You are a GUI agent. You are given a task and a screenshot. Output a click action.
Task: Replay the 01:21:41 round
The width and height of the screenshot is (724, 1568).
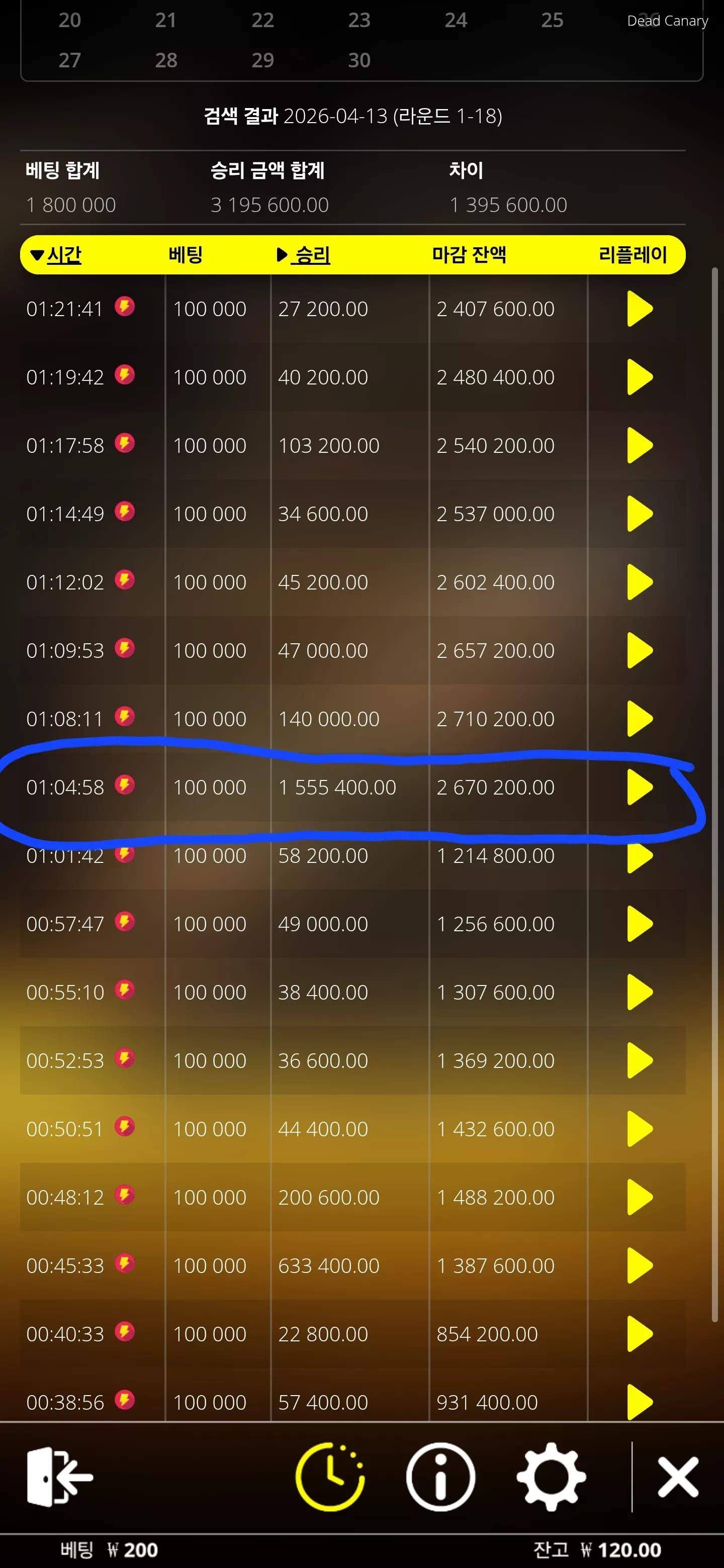point(640,309)
